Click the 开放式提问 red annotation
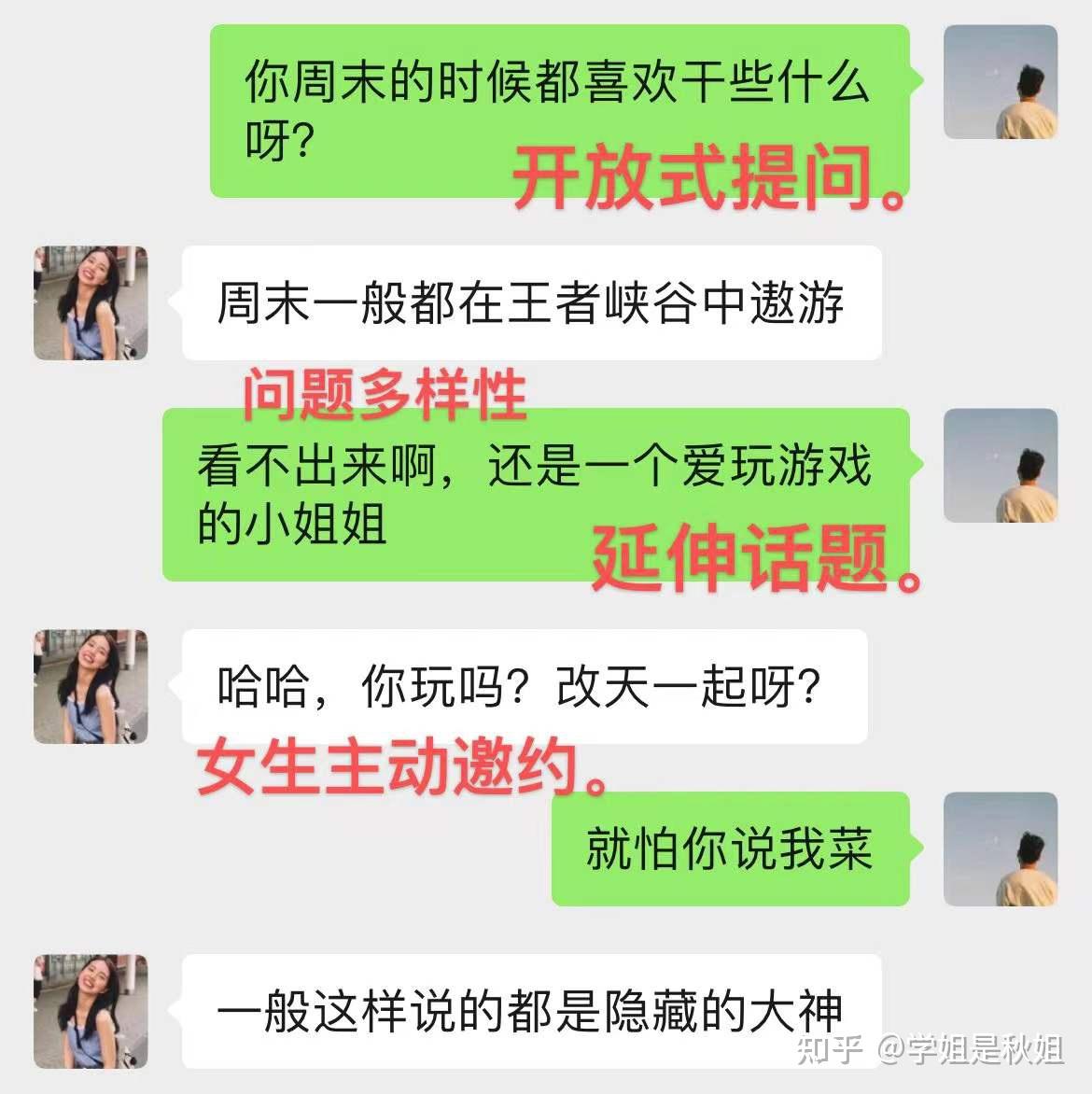Screen dimensions: 1092x1094 pyautogui.click(x=712, y=177)
